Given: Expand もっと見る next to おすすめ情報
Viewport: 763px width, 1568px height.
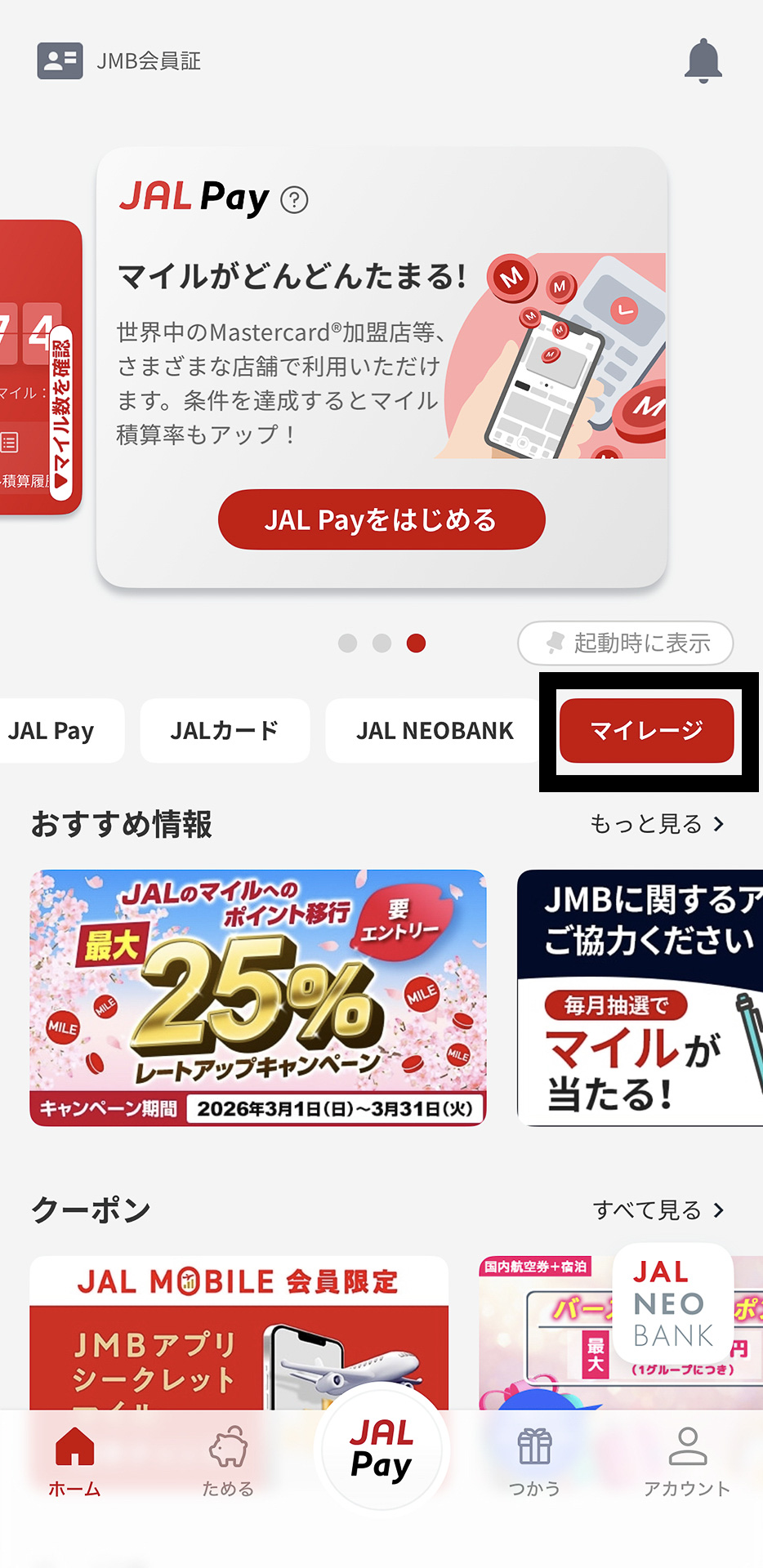Looking at the screenshot, I should (x=658, y=824).
